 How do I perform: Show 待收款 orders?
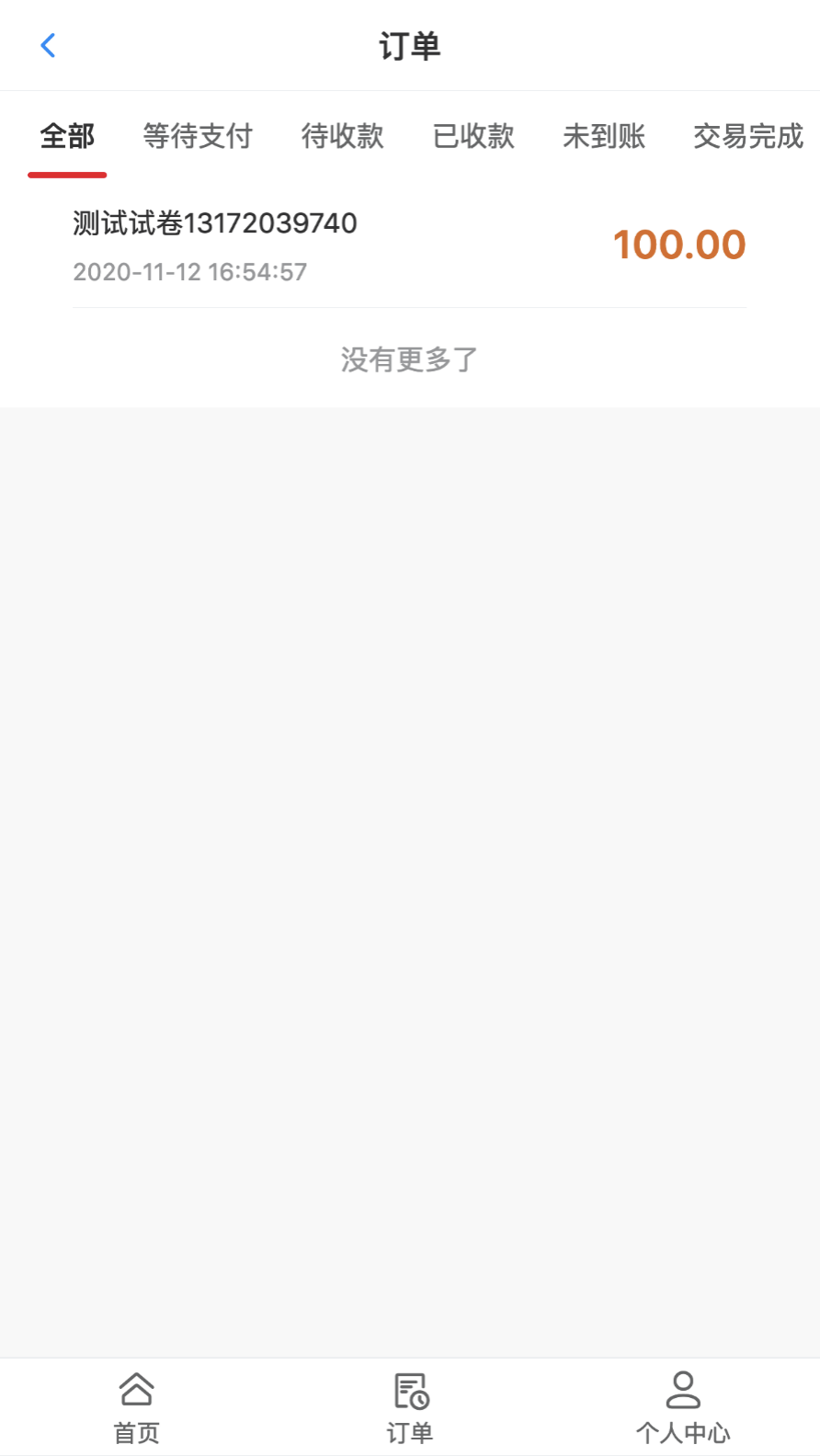342,137
